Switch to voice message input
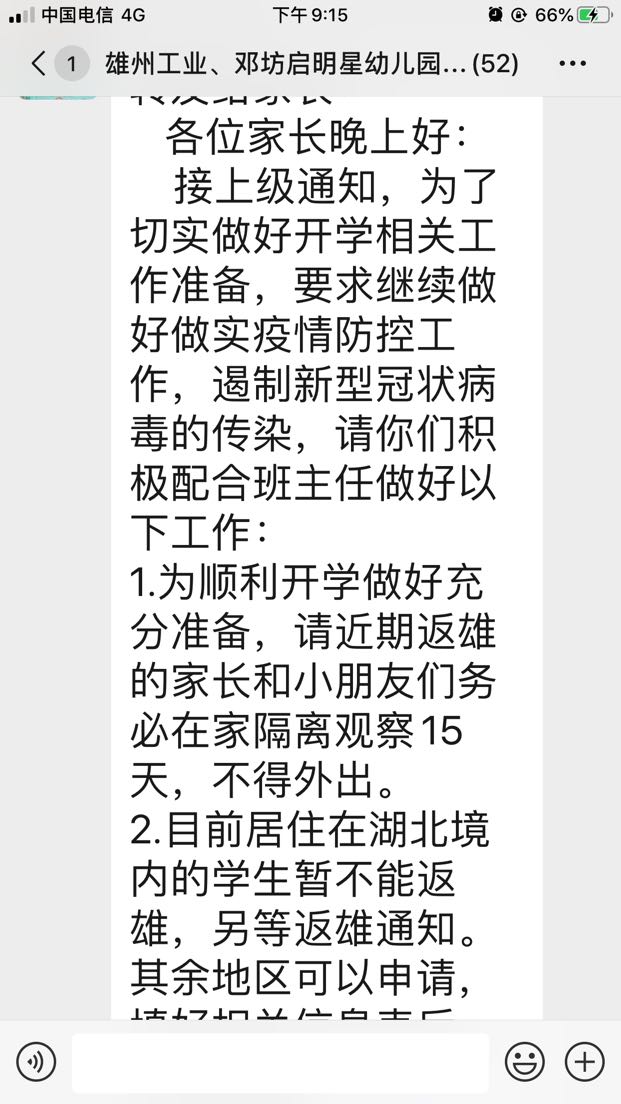Image resolution: width=621 pixels, height=1104 pixels. click(x=36, y=1062)
